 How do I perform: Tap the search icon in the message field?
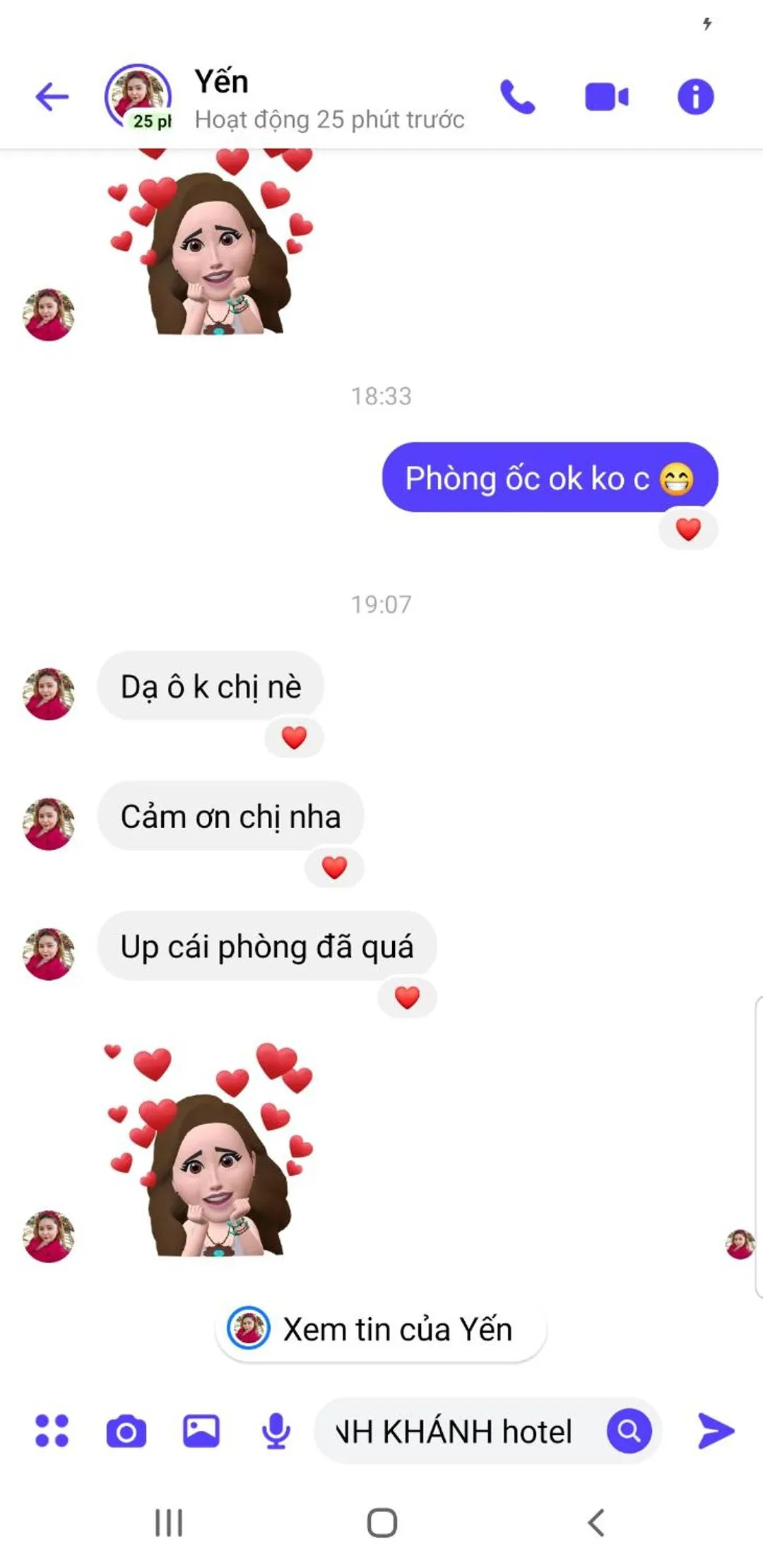click(x=629, y=1431)
